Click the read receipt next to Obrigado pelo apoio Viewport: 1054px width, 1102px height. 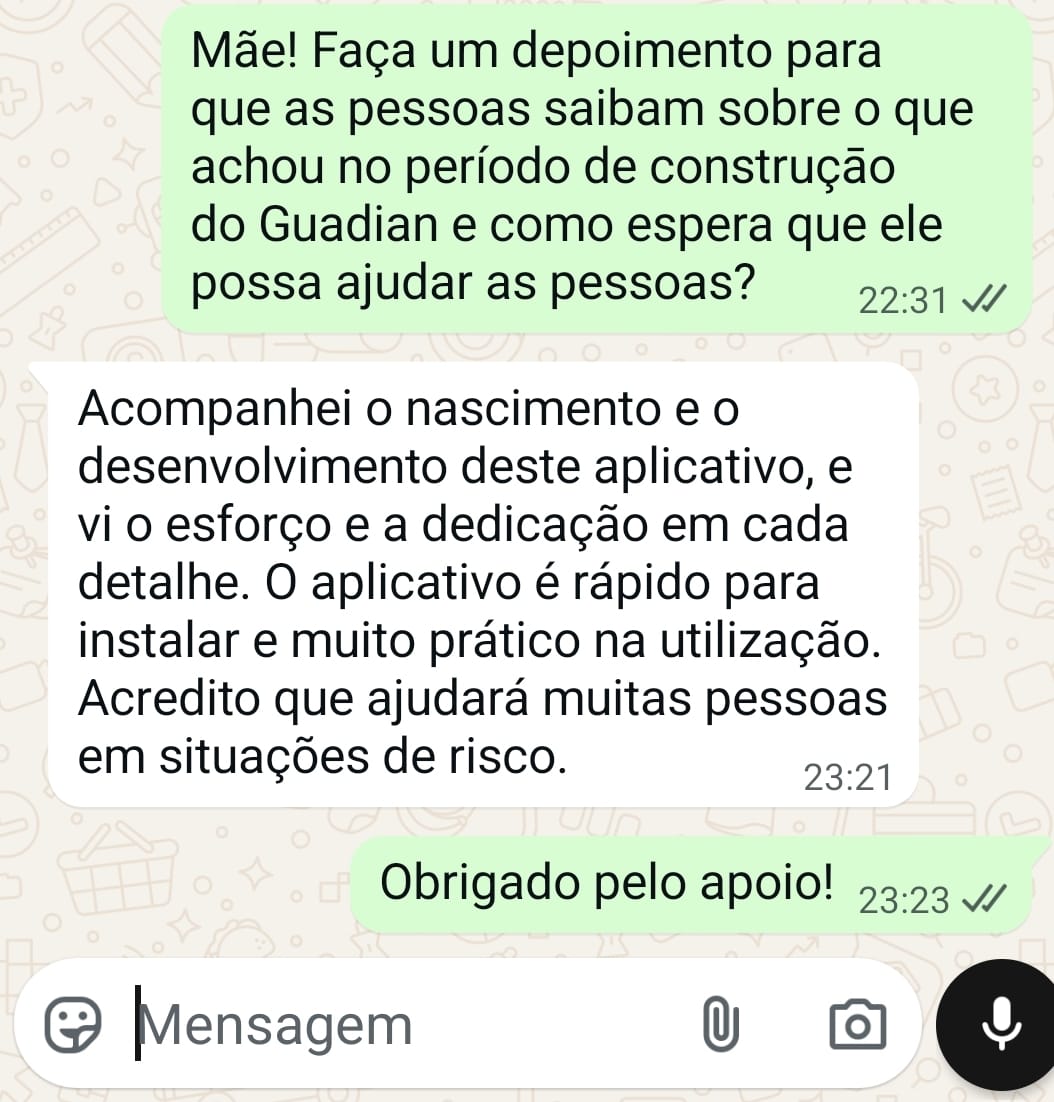(x=986, y=899)
